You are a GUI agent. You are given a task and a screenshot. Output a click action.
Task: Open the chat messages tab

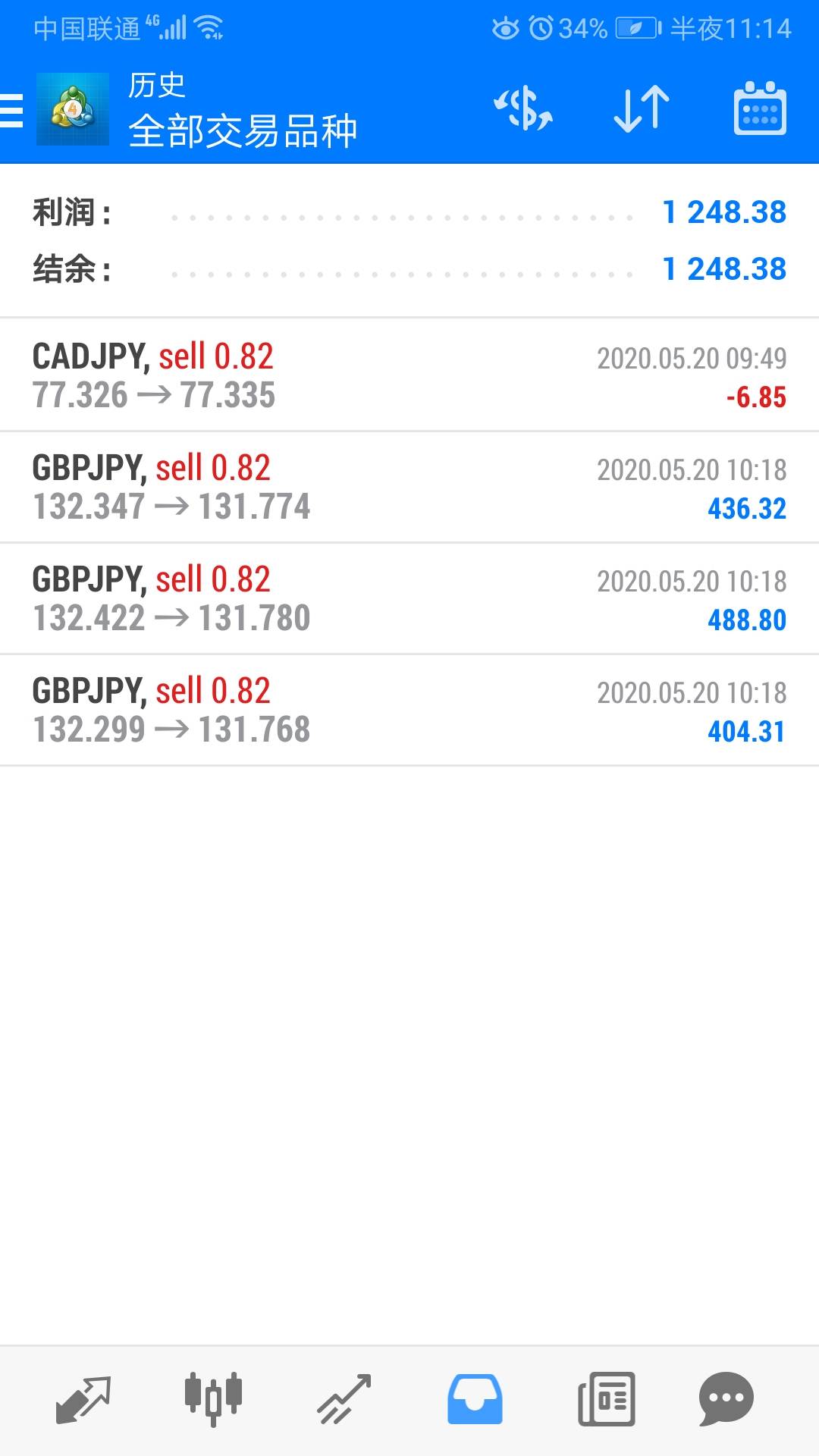click(x=726, y=1399)
